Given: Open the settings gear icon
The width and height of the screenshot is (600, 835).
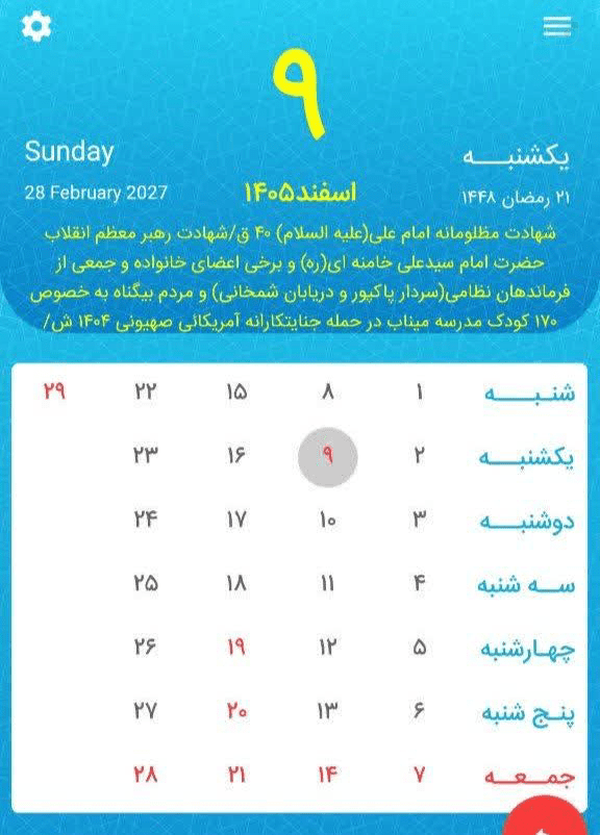Looking at the screenshot, I should 36,26.
